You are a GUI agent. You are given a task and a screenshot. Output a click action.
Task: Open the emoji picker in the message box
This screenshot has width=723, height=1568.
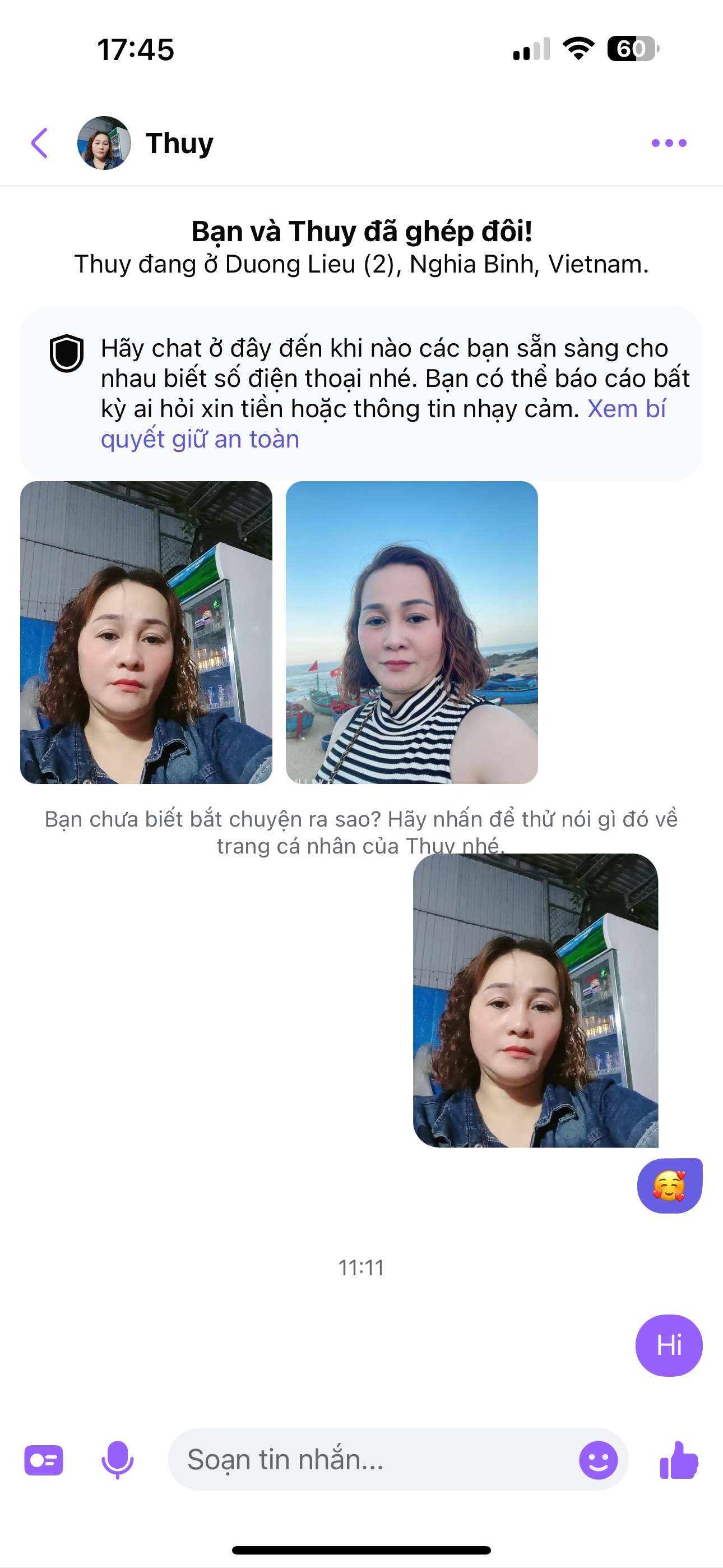pos(597,1460)
